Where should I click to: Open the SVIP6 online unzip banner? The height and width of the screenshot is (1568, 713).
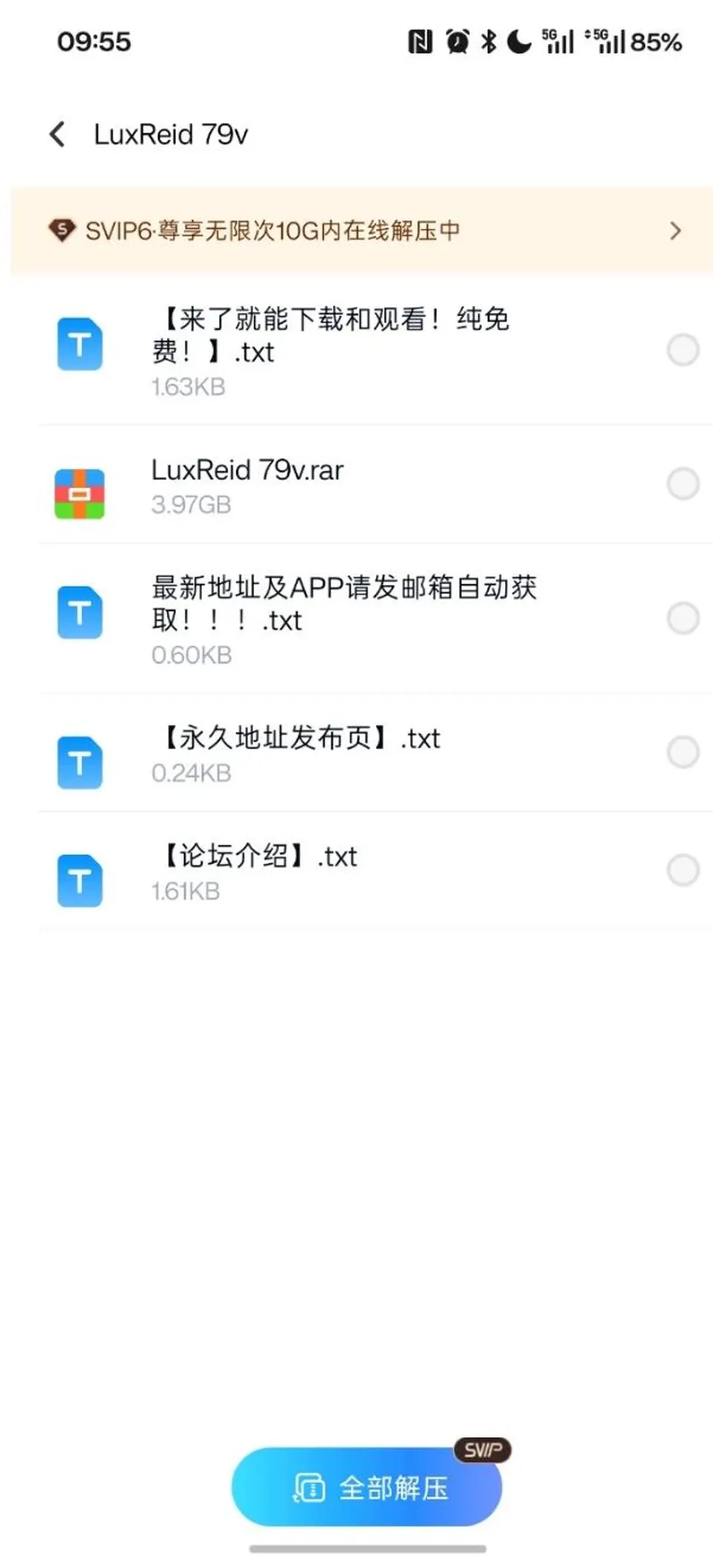pos(362,230)
